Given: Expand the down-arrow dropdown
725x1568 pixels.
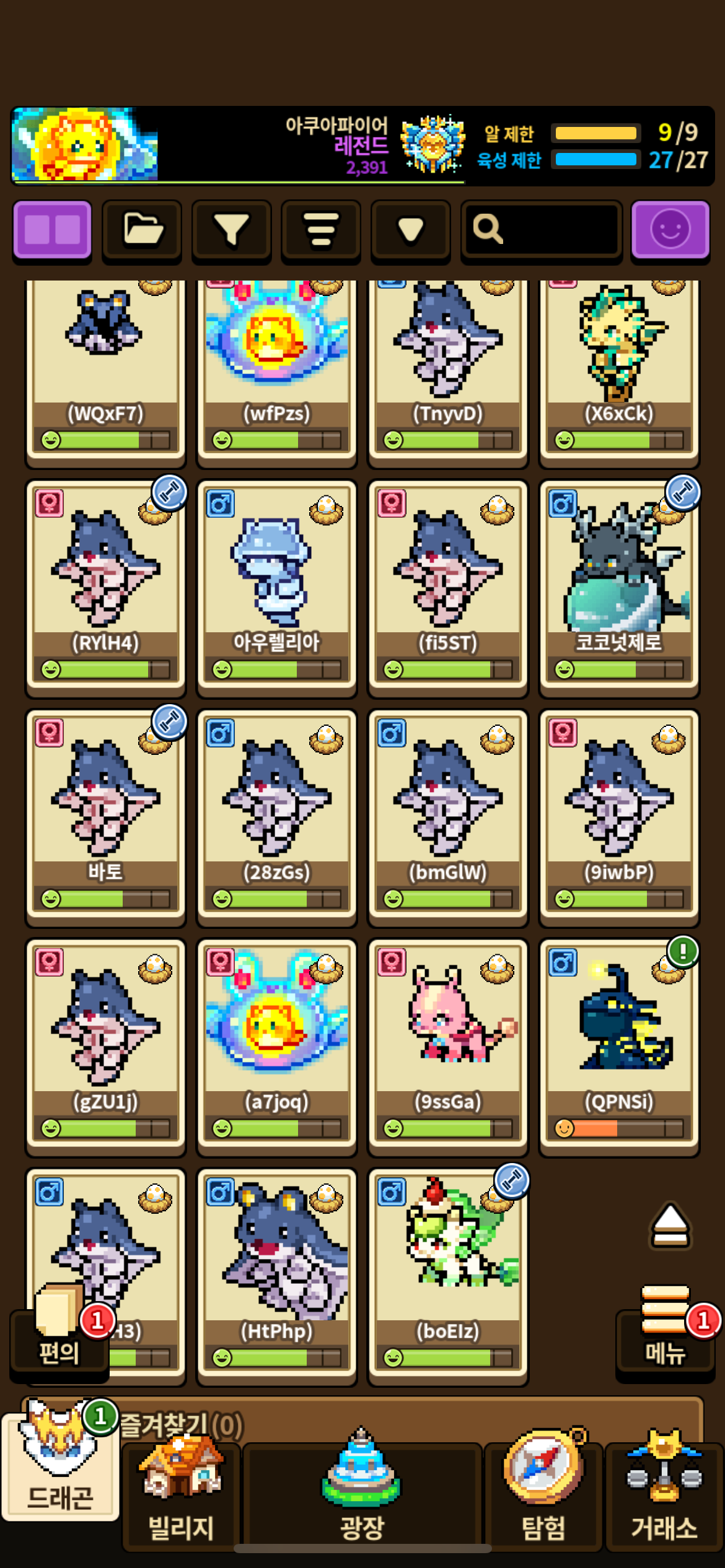Looking at the screenshot, I should (x=410, y=230).
